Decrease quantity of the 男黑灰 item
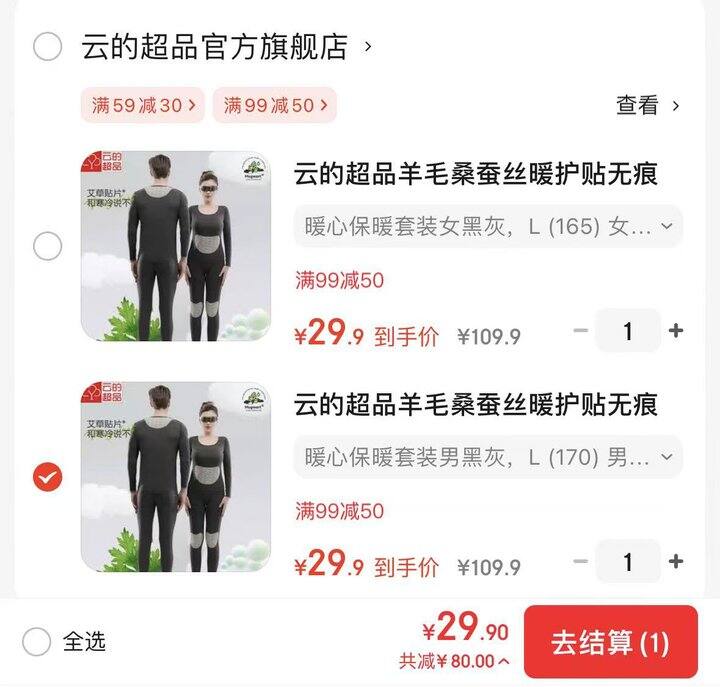The image size is (720, 687). click(x=581, y=562)
